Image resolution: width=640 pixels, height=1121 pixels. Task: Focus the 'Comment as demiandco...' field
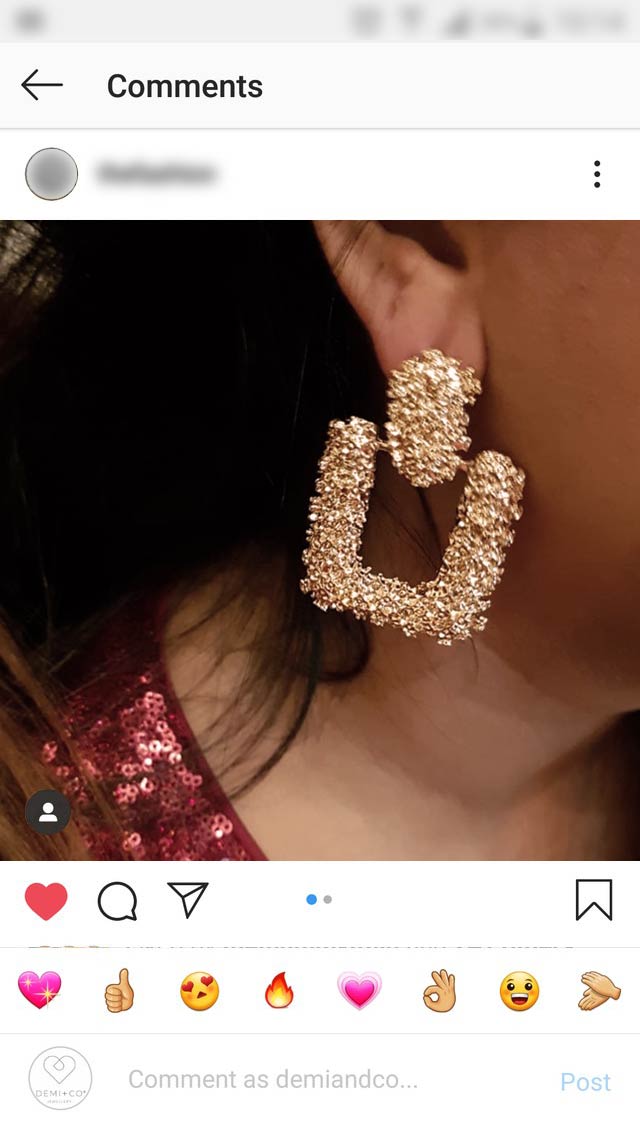[300, 1080]
